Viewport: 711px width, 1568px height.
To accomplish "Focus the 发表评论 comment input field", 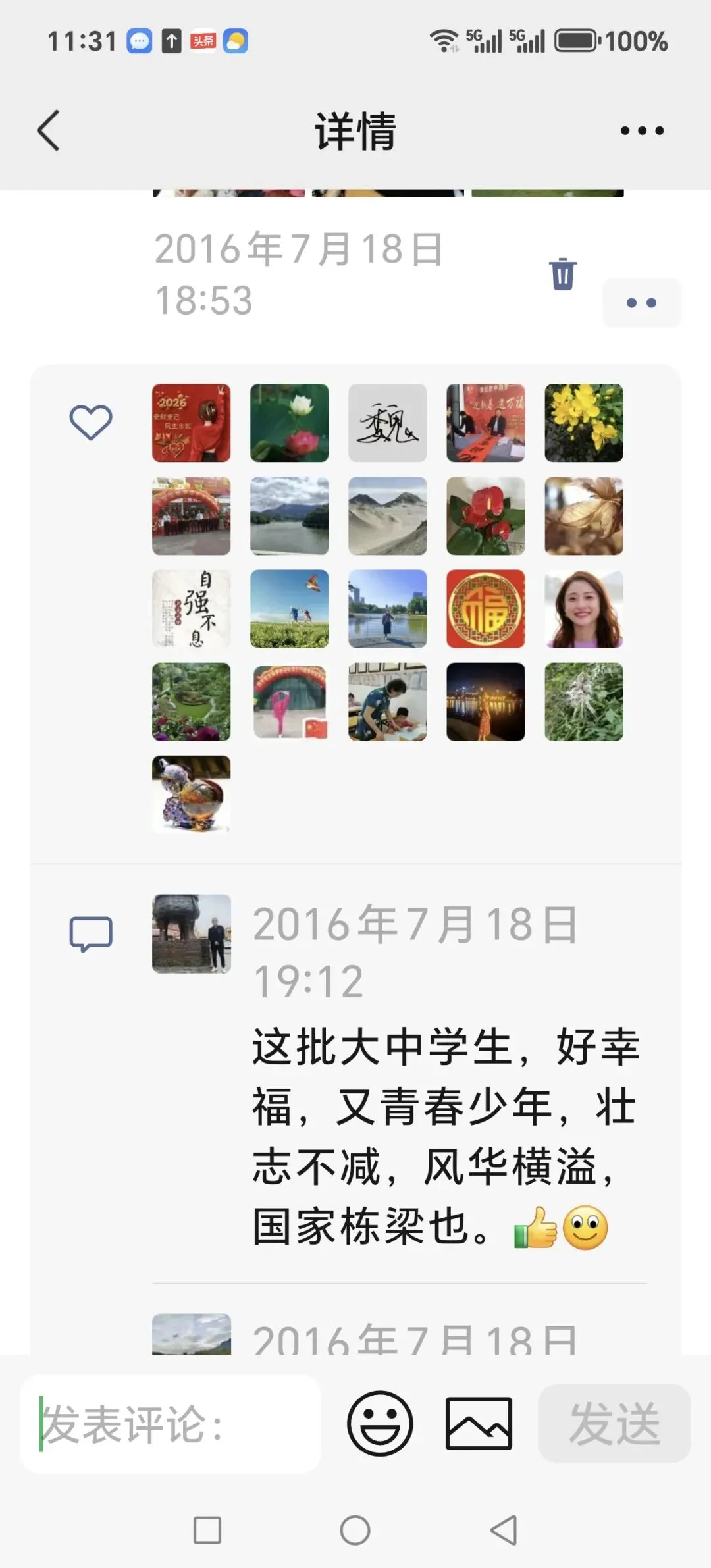I will point(170,1424).
